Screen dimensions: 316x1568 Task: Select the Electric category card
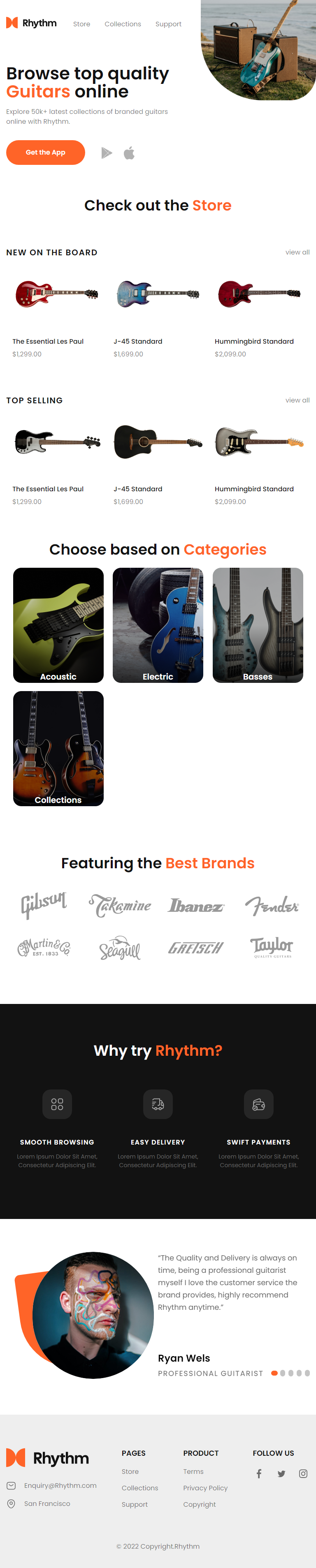tap(158, 625)
